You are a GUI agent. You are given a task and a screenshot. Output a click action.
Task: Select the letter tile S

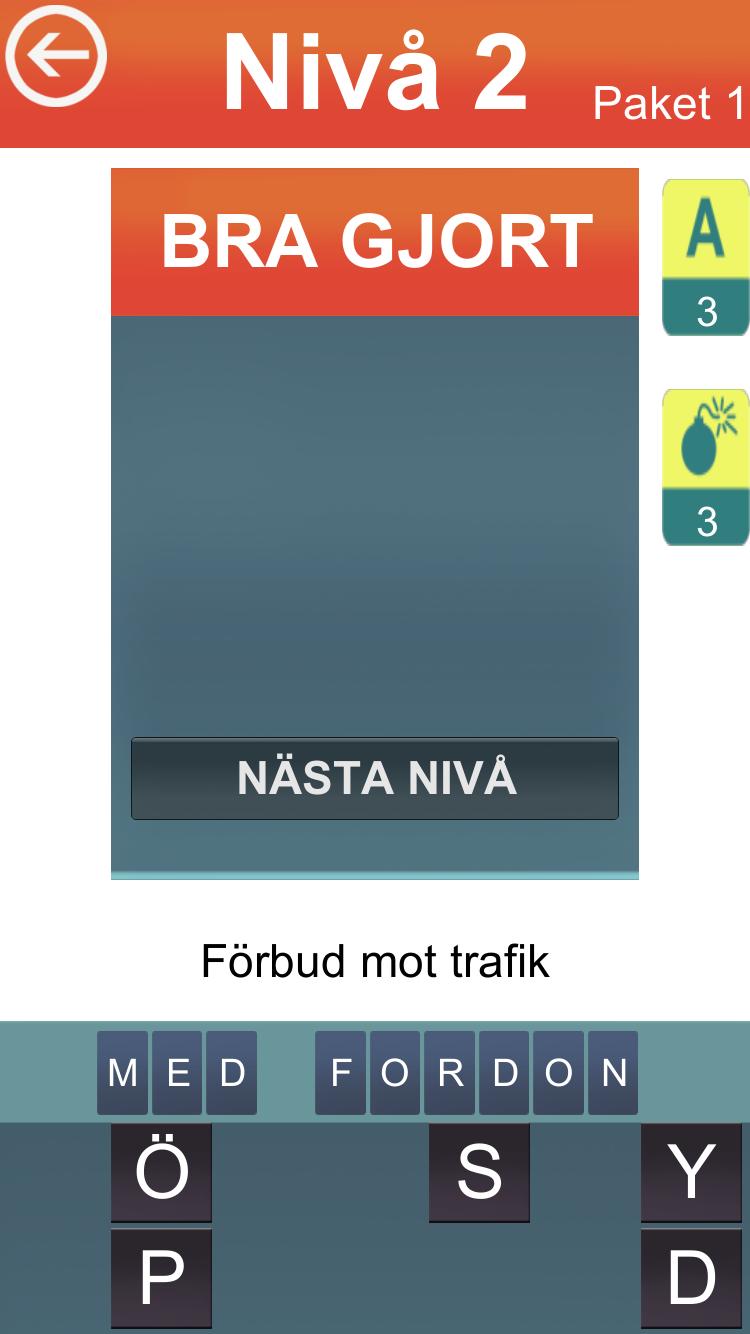479,1171
